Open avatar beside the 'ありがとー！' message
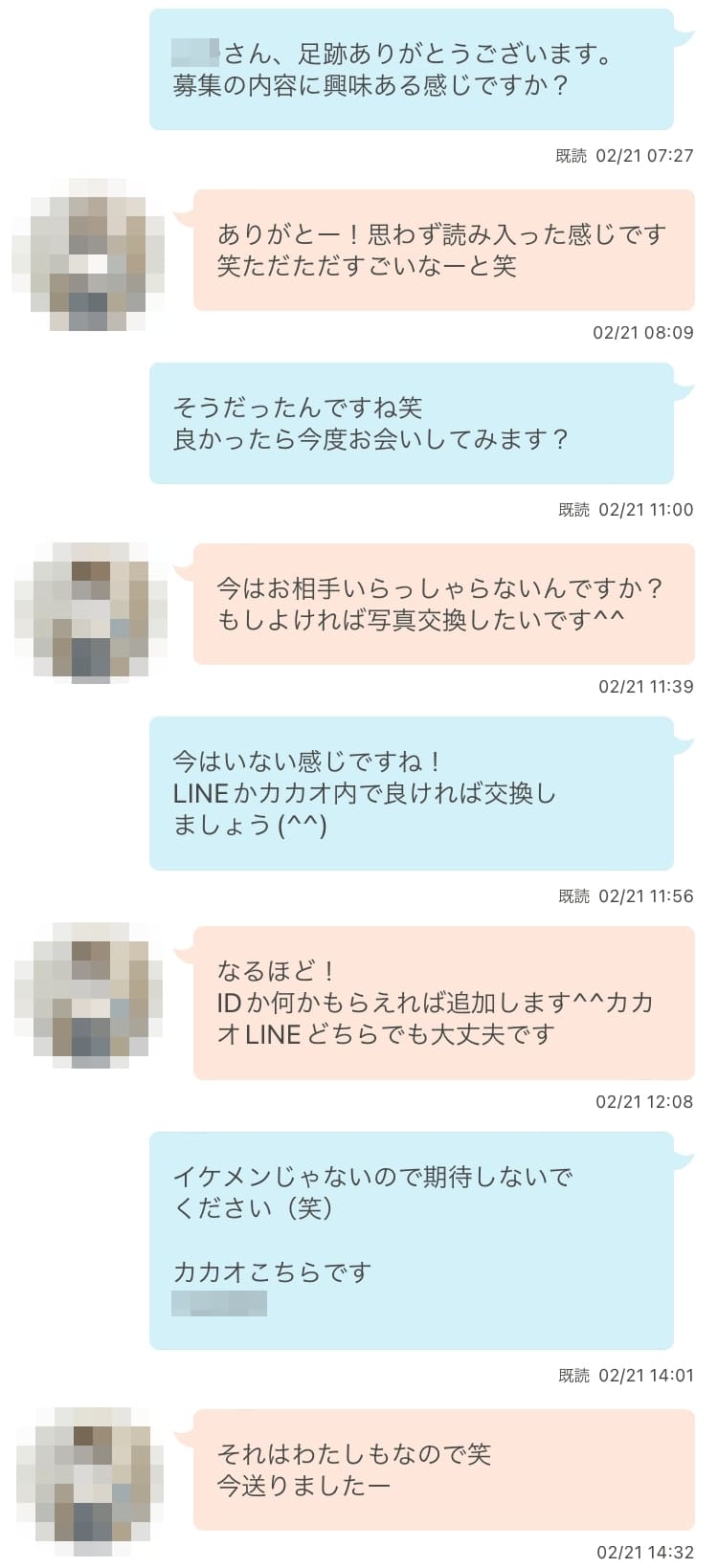718x1568 pixels. 88,254
